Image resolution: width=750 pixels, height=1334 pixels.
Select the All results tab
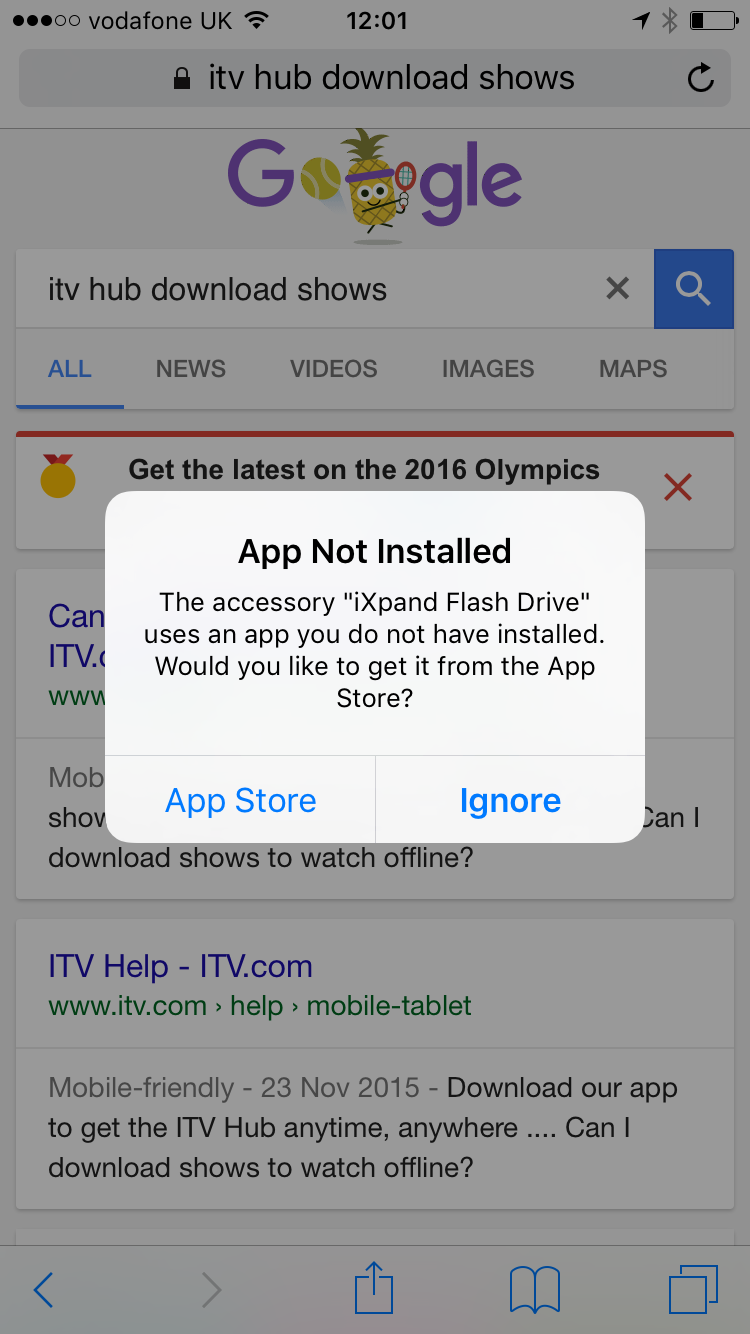pyautogui.click(x=70, y=369)
